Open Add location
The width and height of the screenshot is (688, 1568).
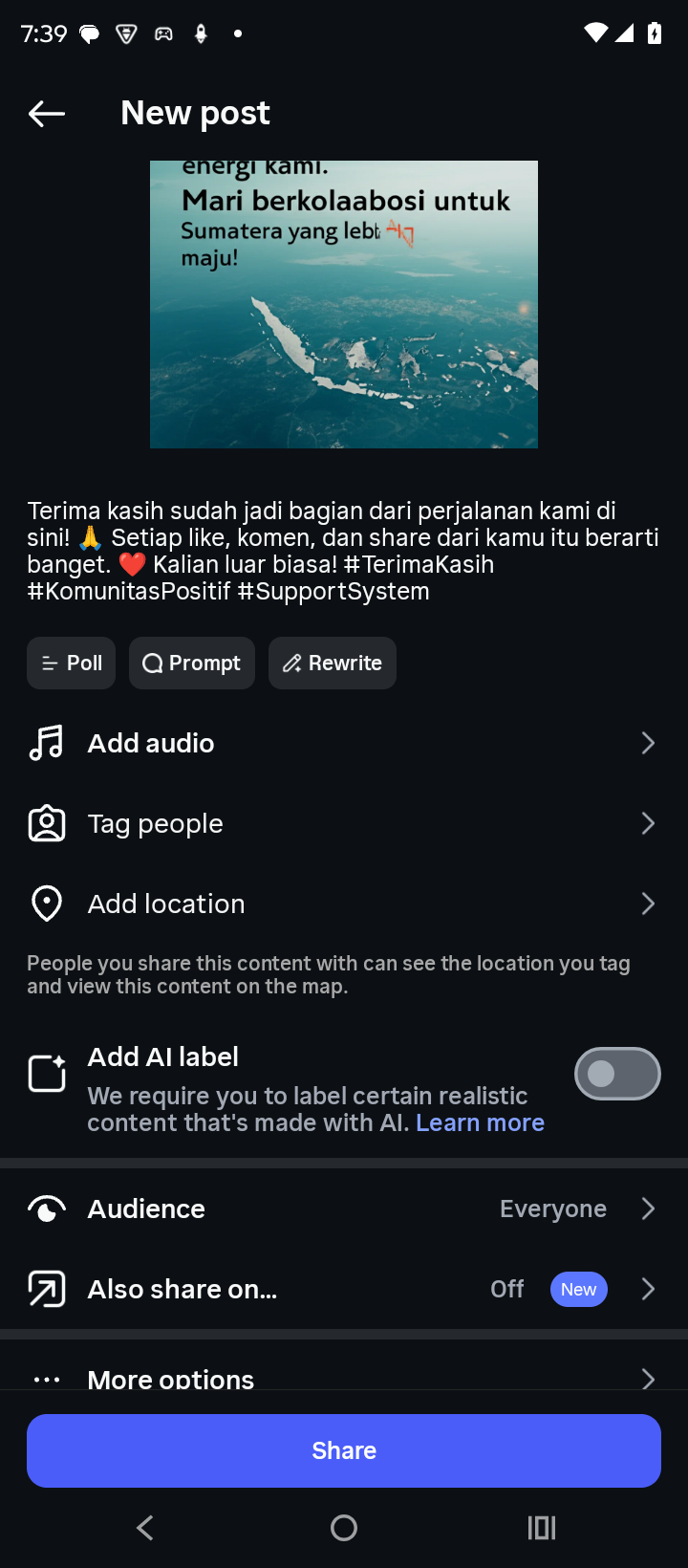coord(344,904)
